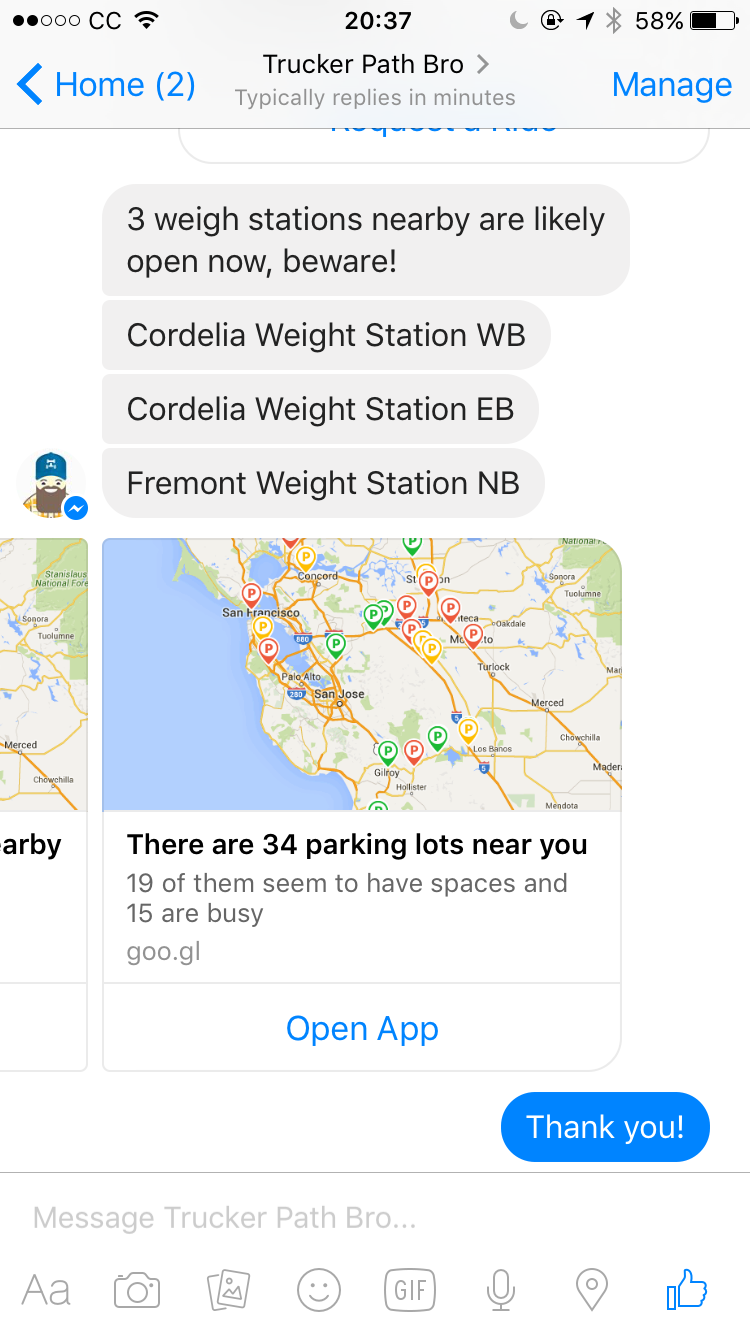Tap Manage in the top bar
The height and width of the screenshot is (1334, 750).
point(671,85)
